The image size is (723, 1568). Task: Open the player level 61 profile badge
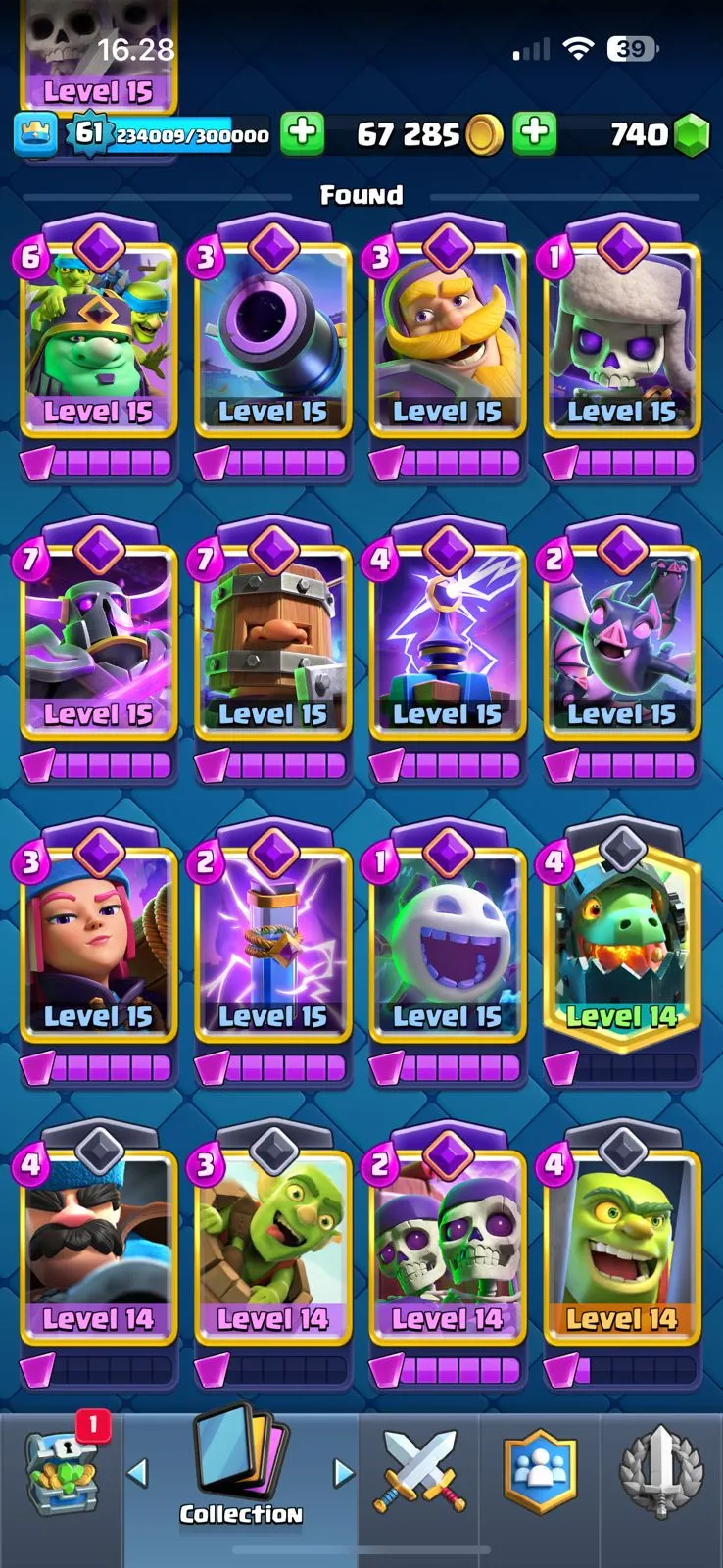pyautogui.click(x=89, y=133)
